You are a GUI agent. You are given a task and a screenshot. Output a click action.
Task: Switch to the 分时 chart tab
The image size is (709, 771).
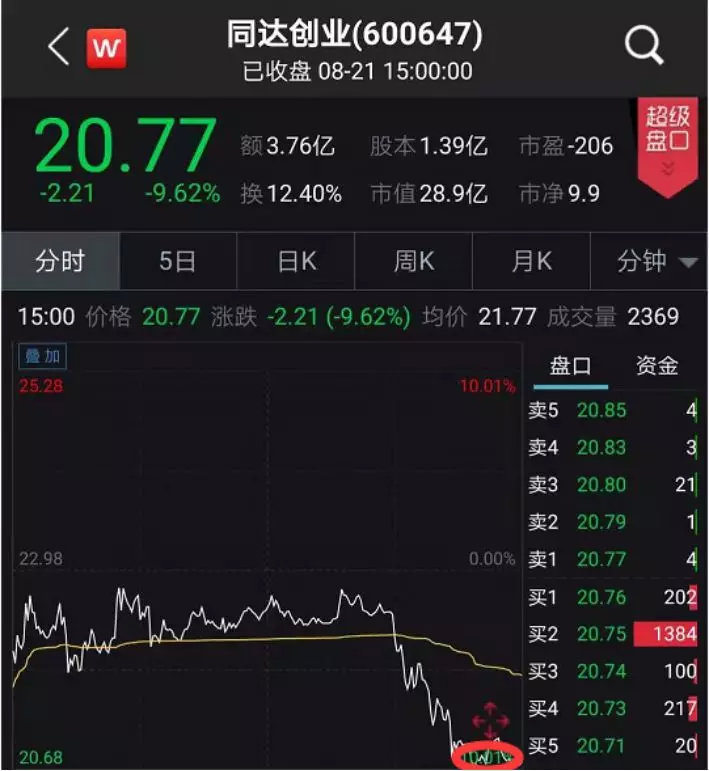[x=60, y=262]
